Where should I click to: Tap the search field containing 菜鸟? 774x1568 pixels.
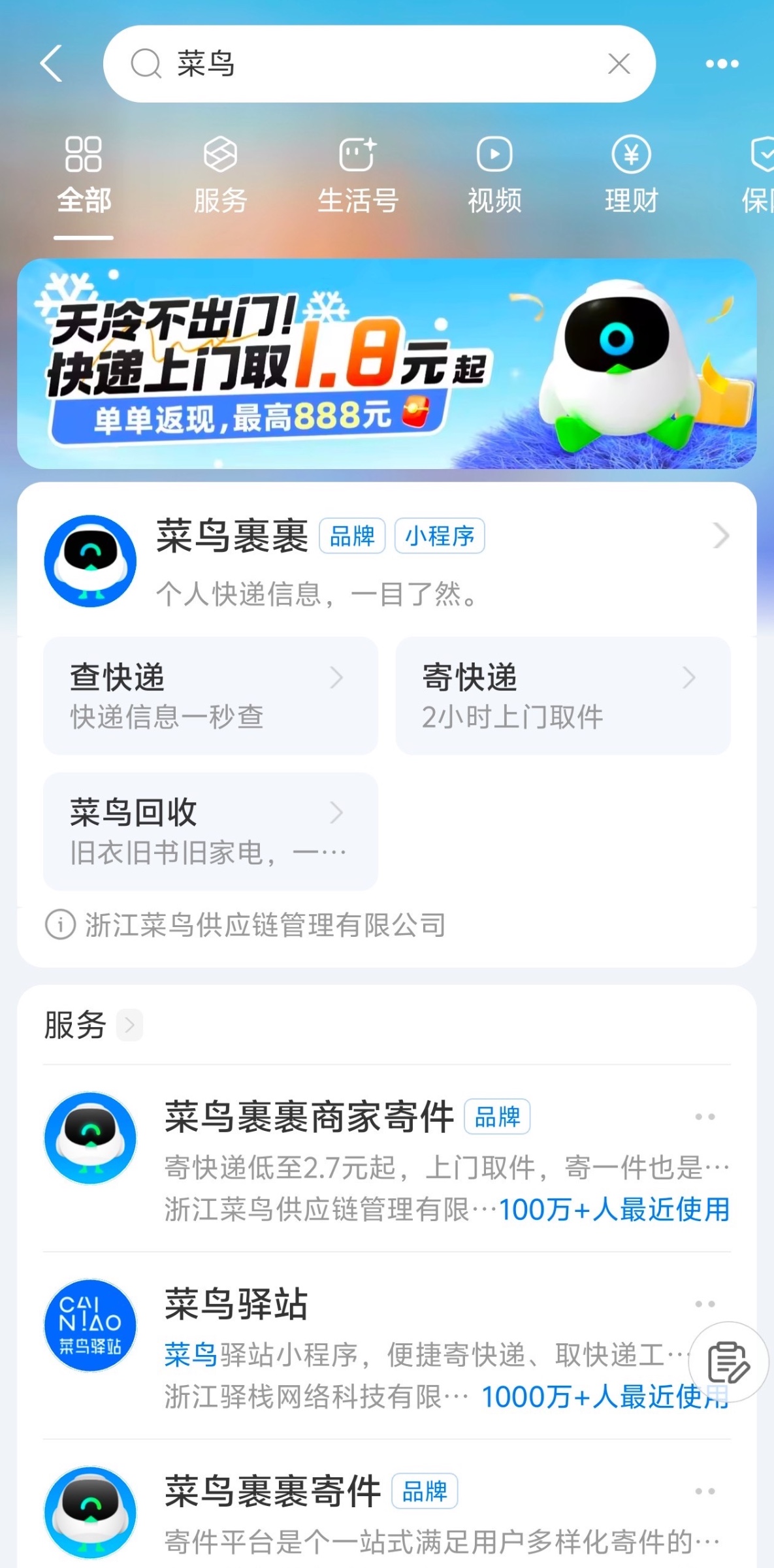(x=366, y=64)
